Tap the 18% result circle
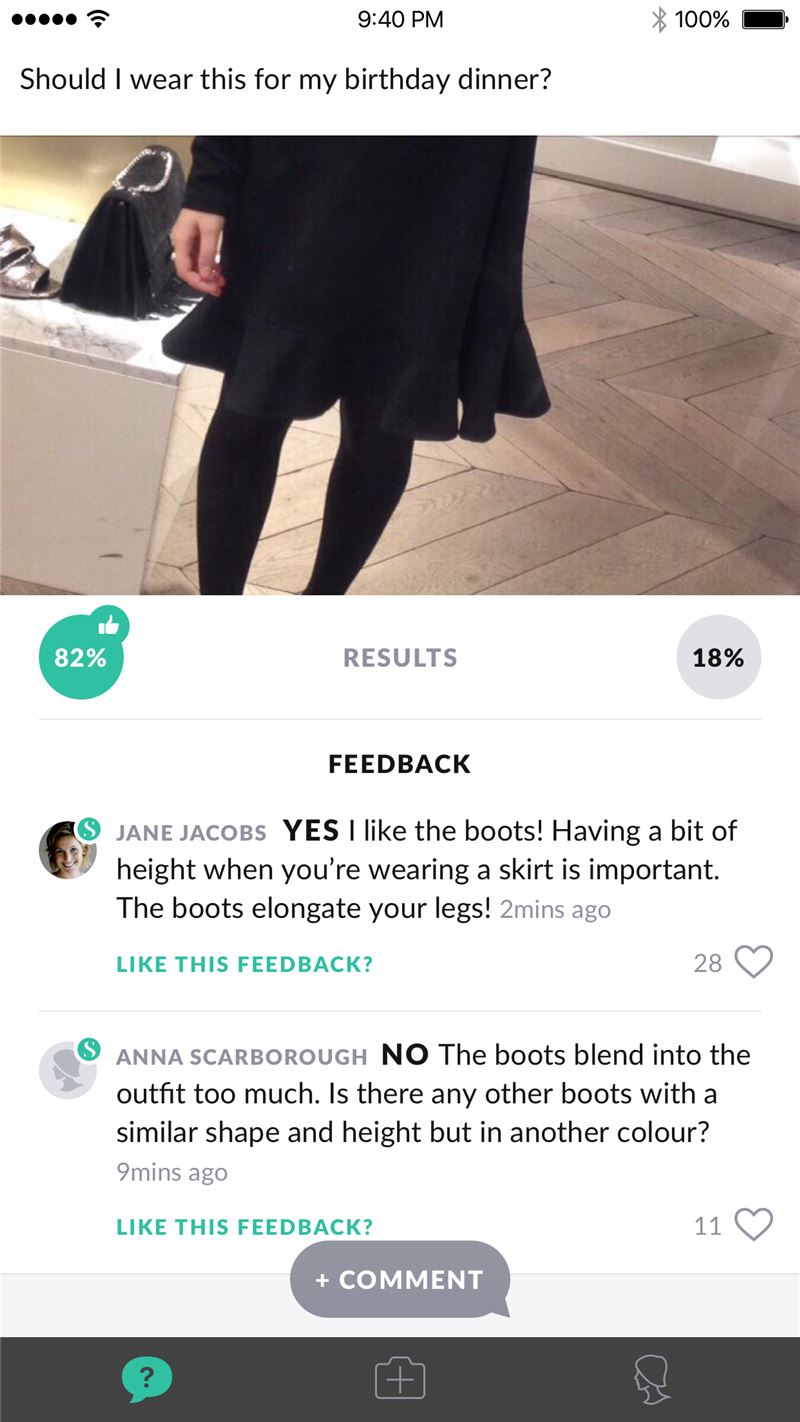Screen dimensions: 800x1422 (x=719, y=657)
